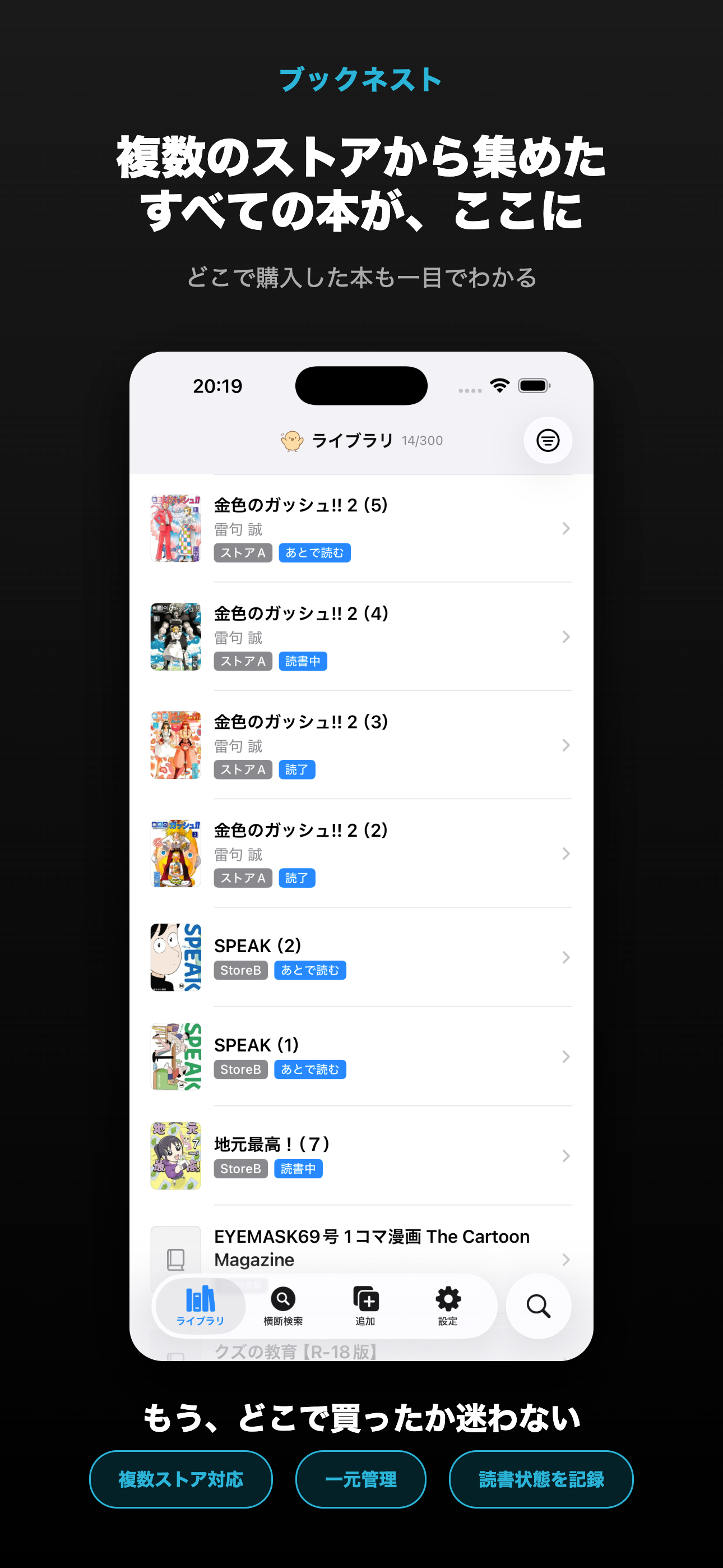Viewport: 723px width, 1568px height.
Task: Click the chick mascot icon beside ライブラリ
Action: coord(292,440)
